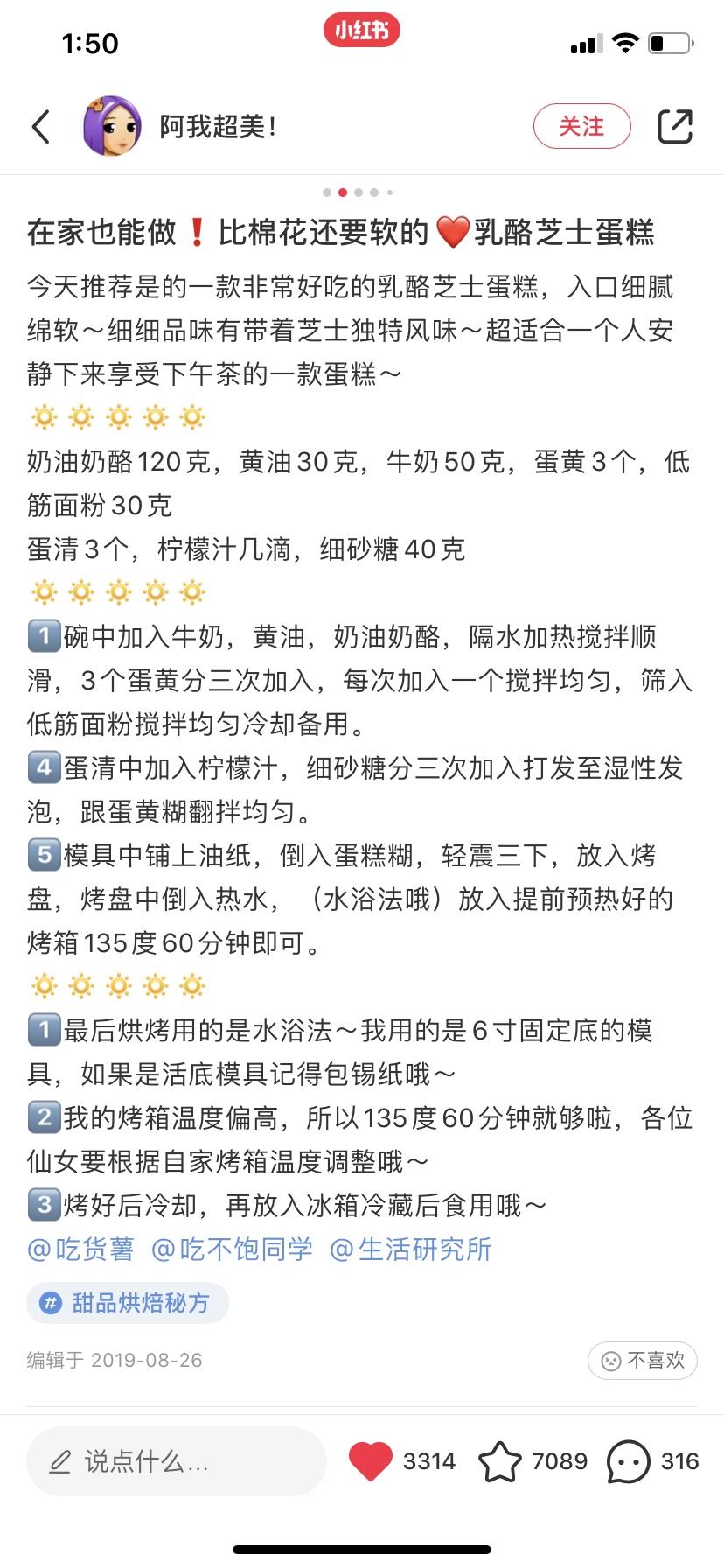Mark post as 不喜欢
The height and width of the screenshot is (1568, 724).
(x=643, y=1360)
